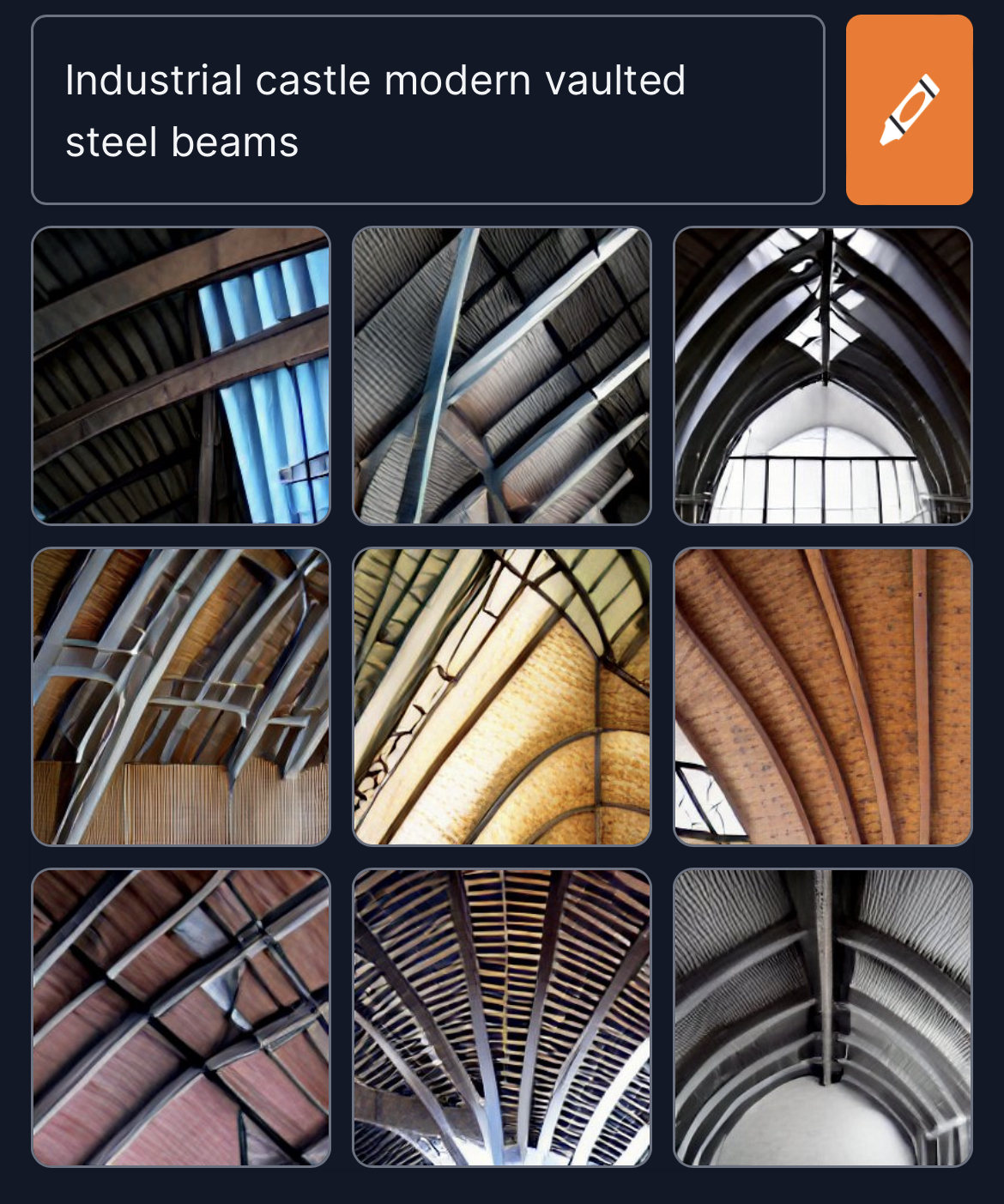Open the orange ribbed vault image
Image resolution: width=1004 pixels, height=1204 pixels.
[x=823, y=697]
